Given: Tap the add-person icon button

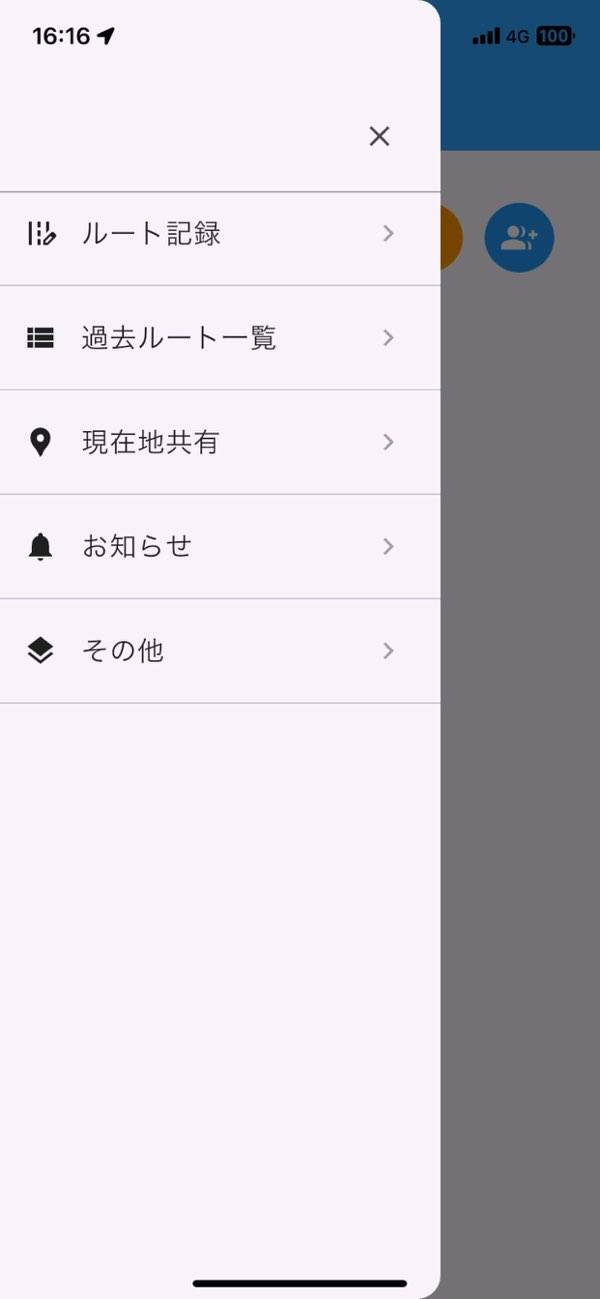Looking at the screenshot, I should point(519,238).
